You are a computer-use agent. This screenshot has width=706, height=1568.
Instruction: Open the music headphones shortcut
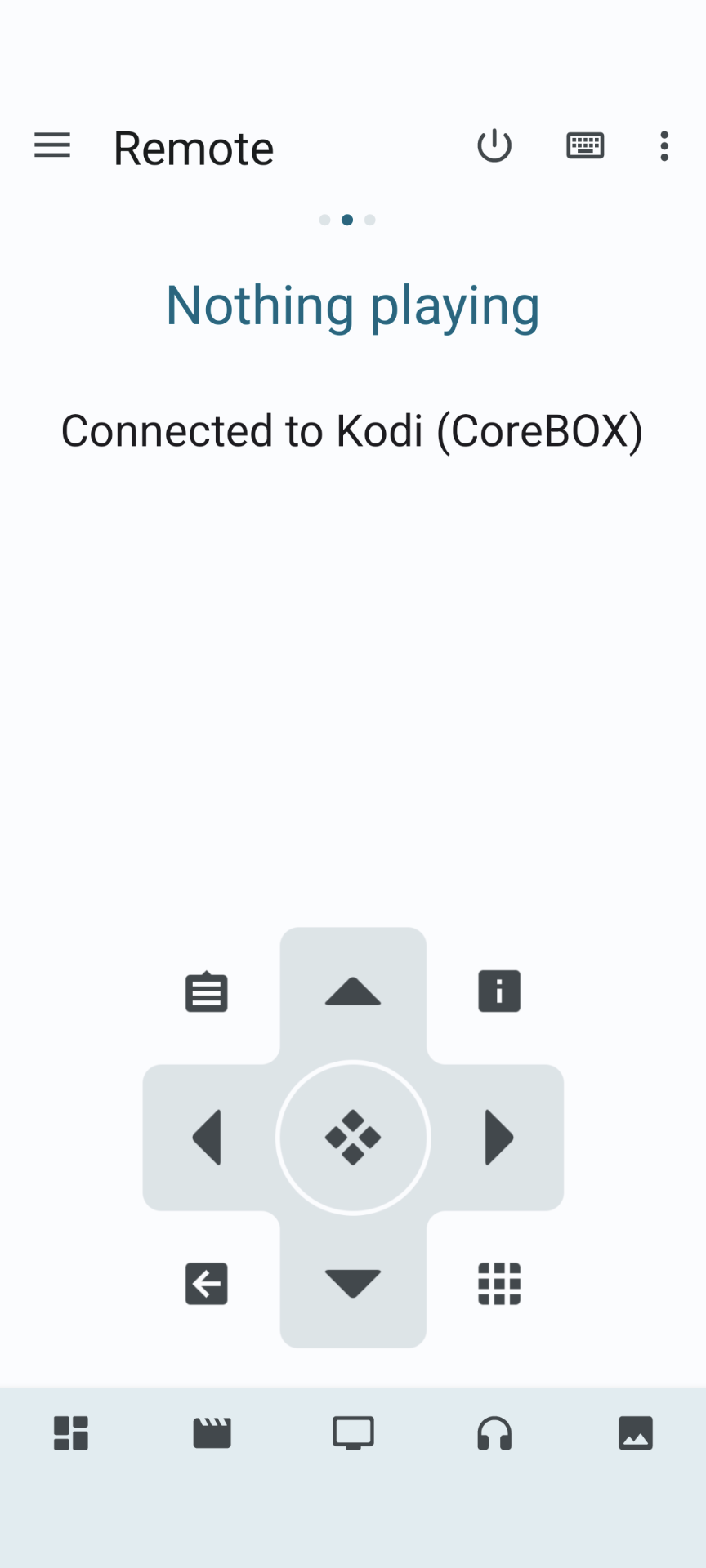494,1433
